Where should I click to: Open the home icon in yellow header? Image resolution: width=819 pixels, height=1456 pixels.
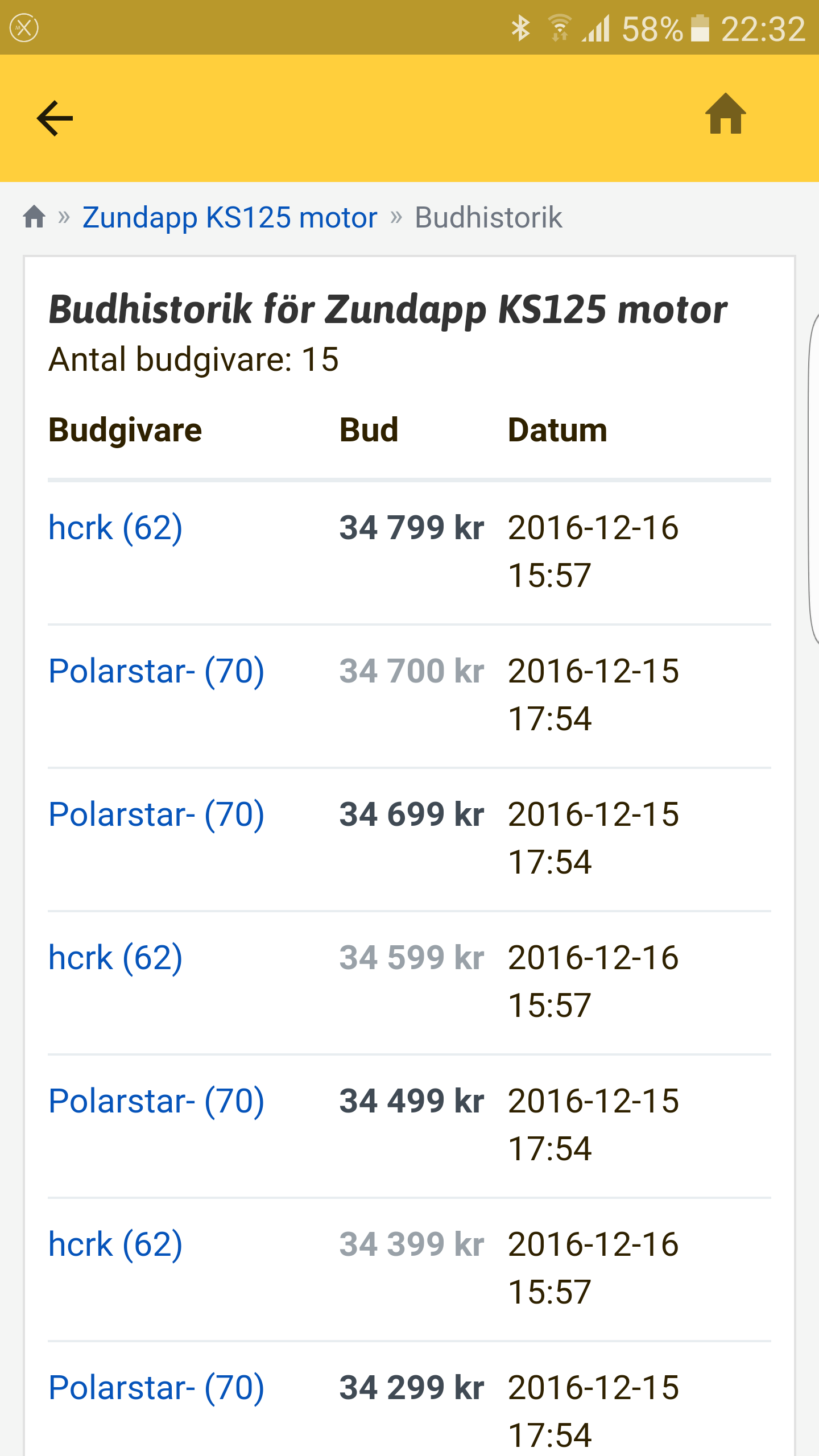click(725, 114)
